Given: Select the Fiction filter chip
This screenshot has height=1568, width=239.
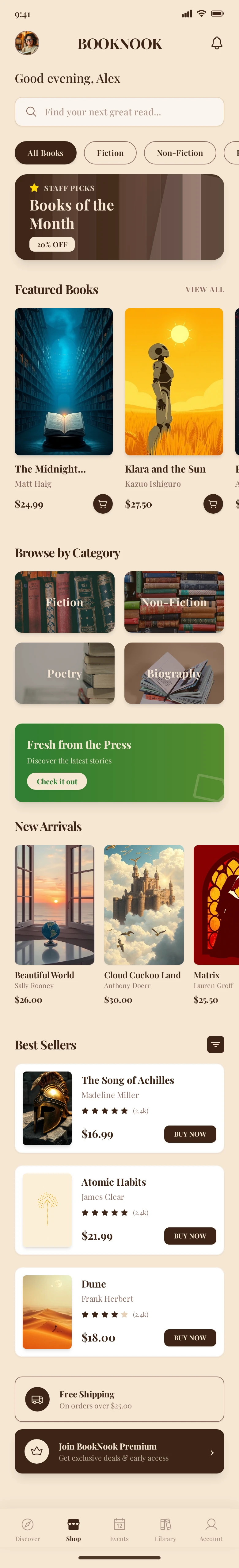Looking at the screenshot, I should (110, 153).
